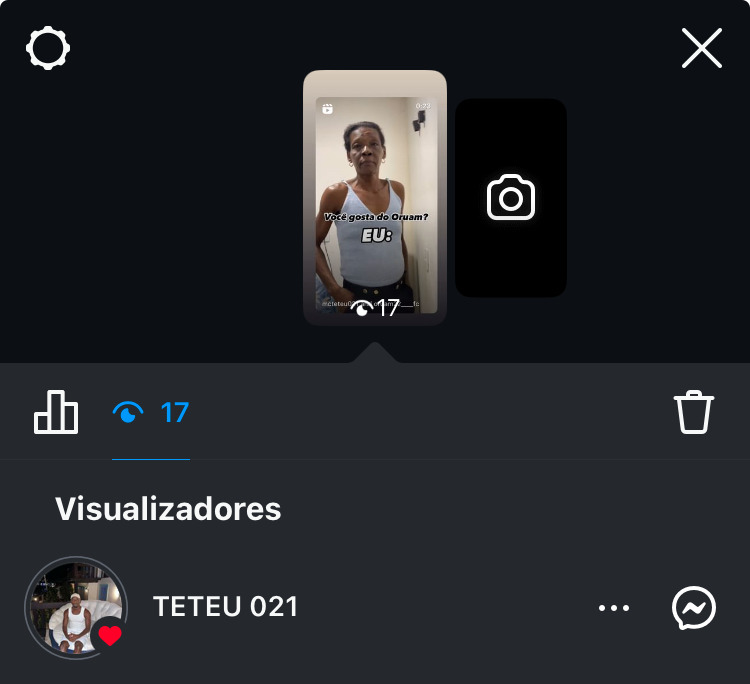Screen dimensions: 750x684
Task: Open more options for TETEU 021
Action: coord(613,607)
